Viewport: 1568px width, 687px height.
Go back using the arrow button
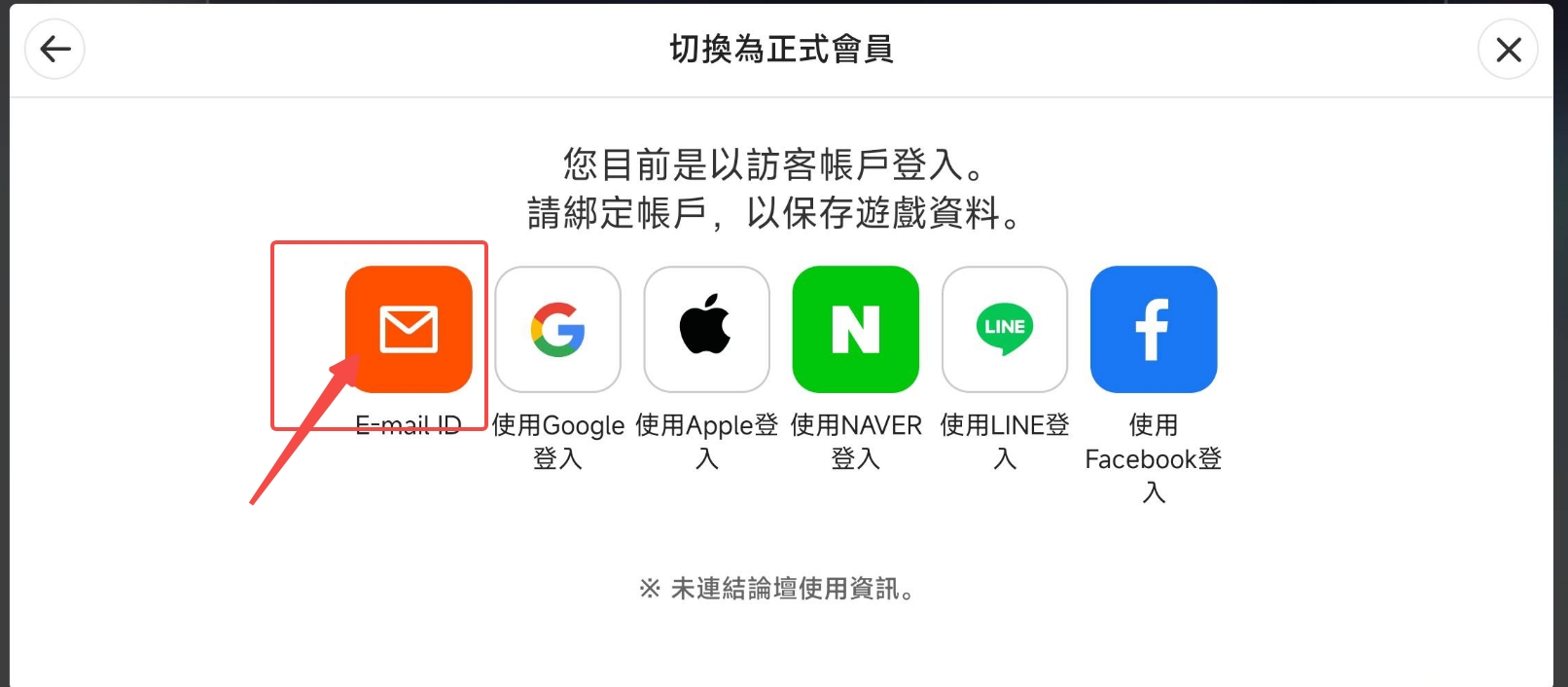point(54,49)
